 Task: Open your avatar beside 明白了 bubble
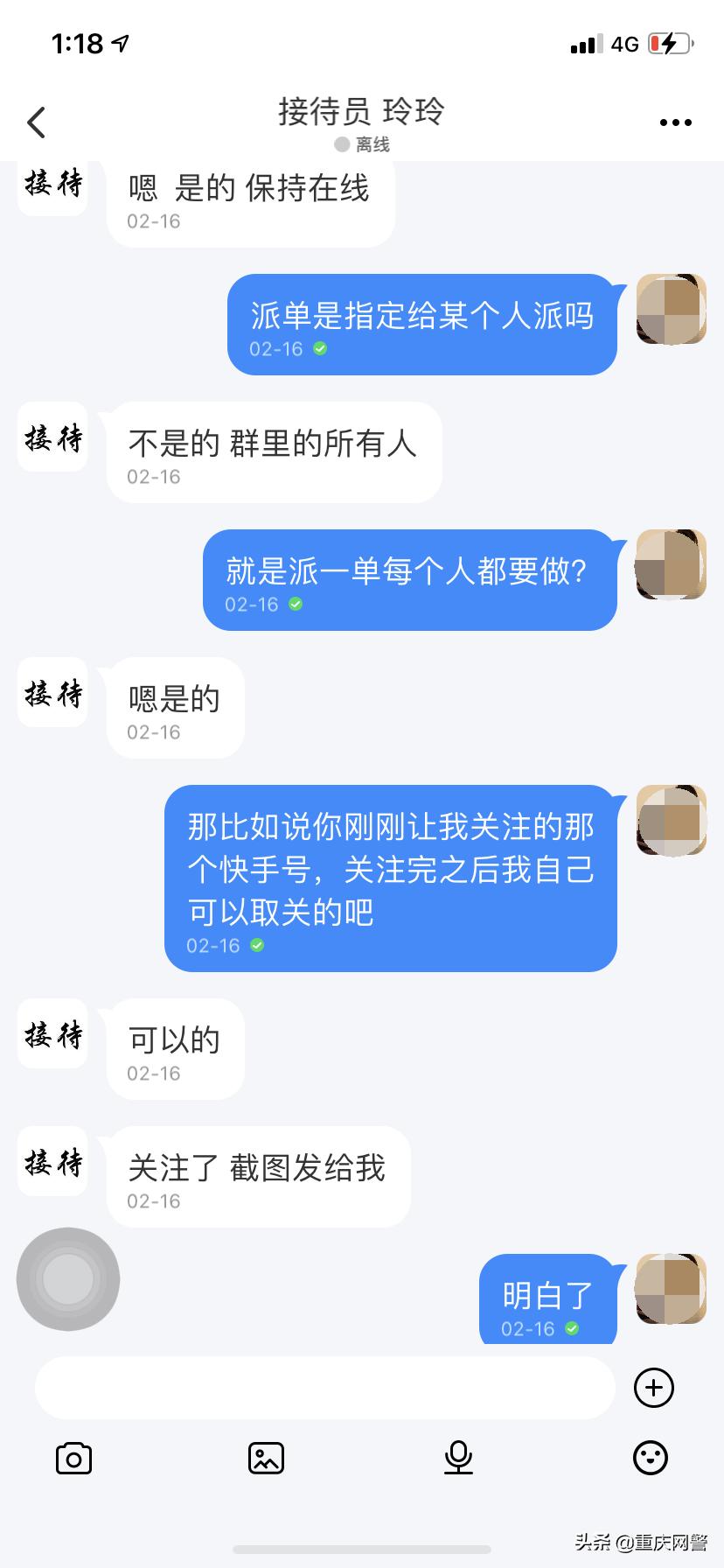click(x=671, y=1291)
